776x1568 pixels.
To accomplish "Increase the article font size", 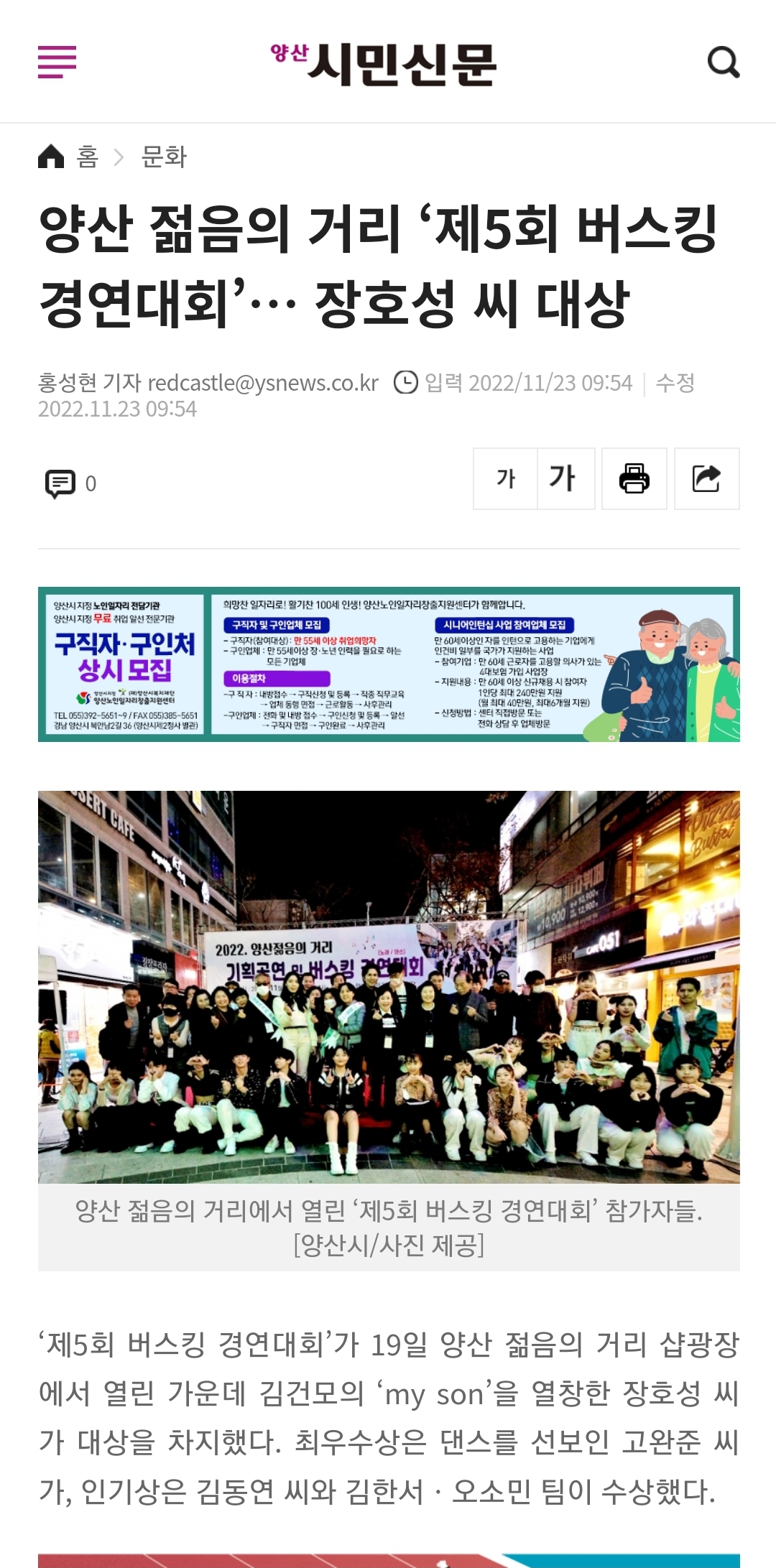I will pyautogui.click(x=563, y=479).
